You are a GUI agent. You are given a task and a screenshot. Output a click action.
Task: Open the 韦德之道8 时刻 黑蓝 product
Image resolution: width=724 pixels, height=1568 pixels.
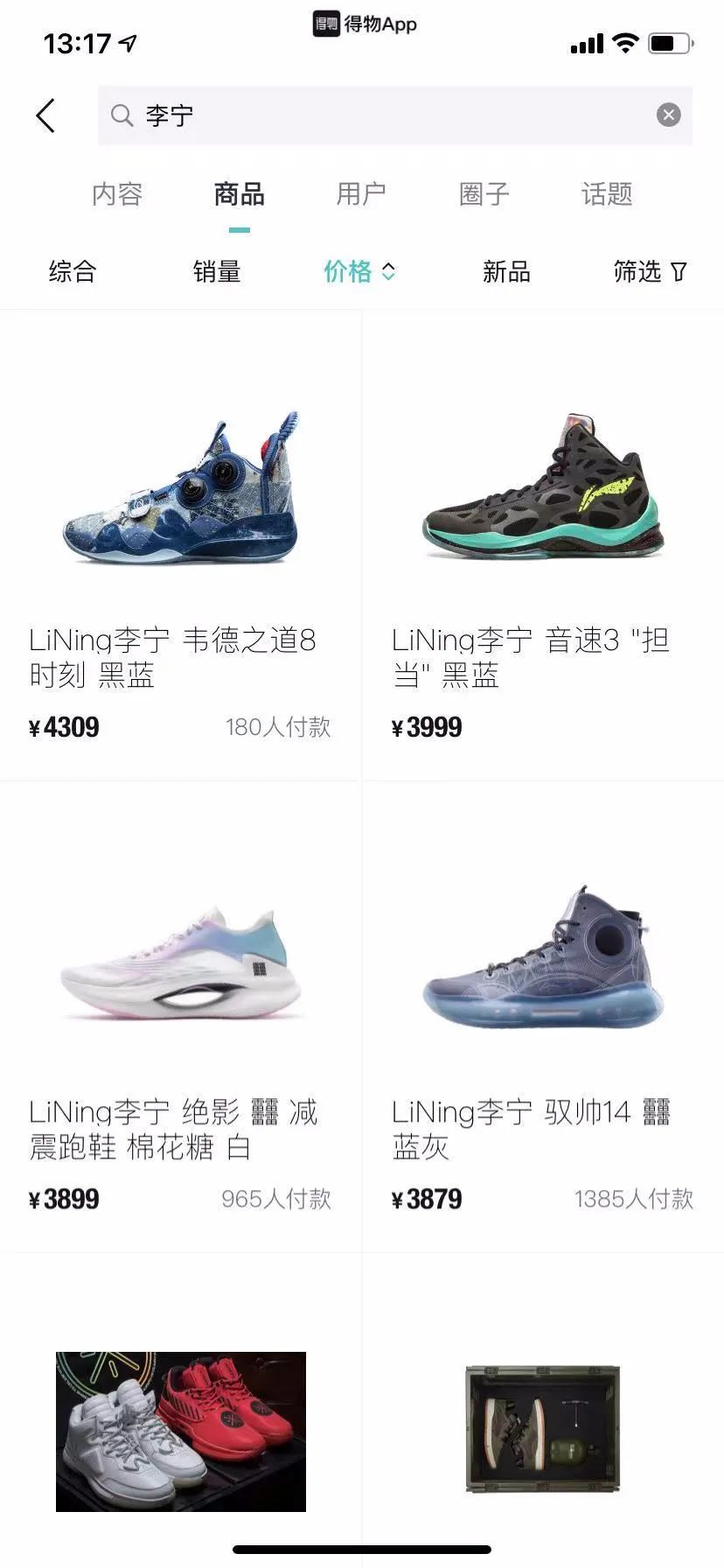[x=180, y=542]
